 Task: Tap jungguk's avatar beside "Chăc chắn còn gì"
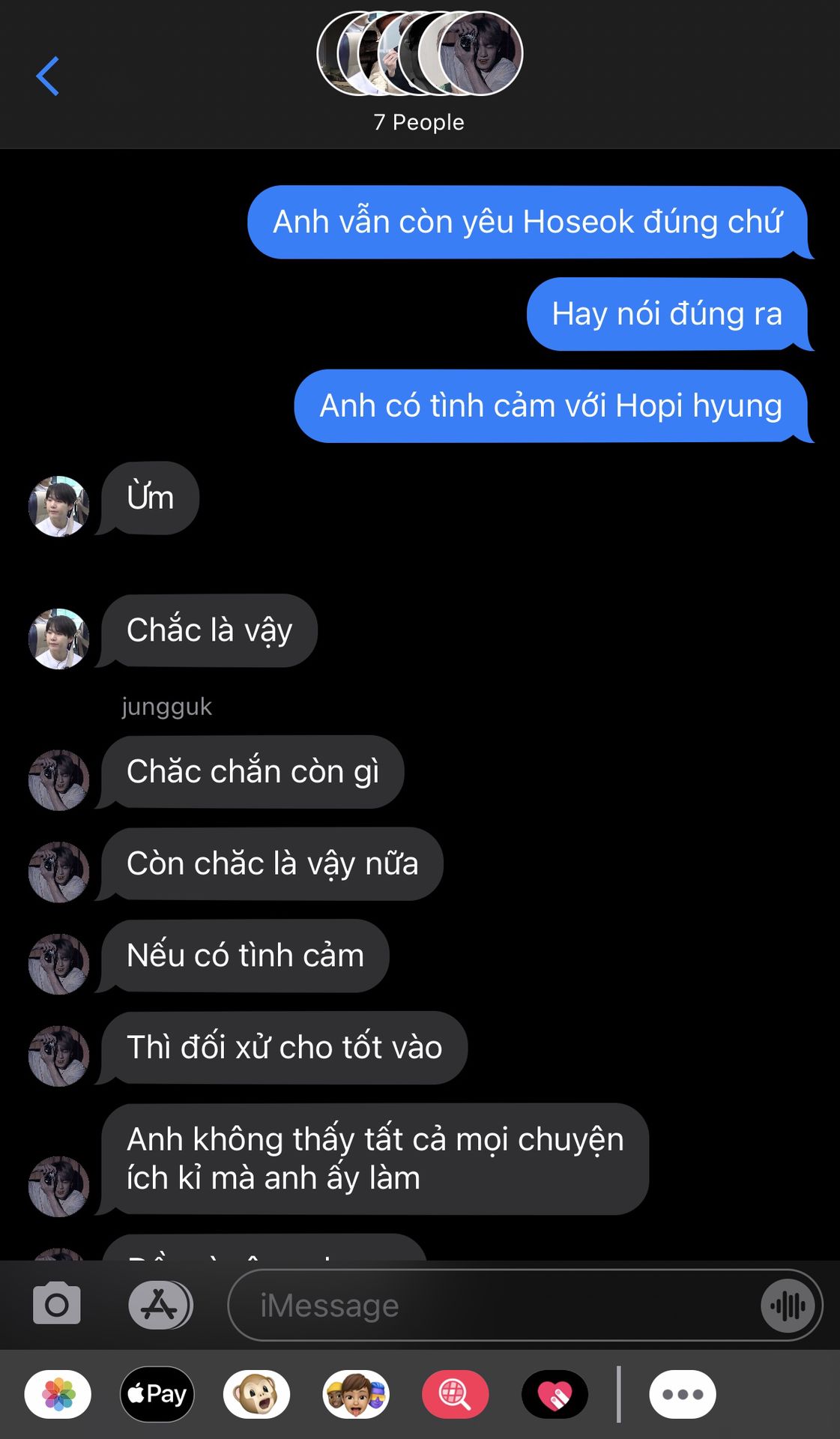[x=58, y=779]
